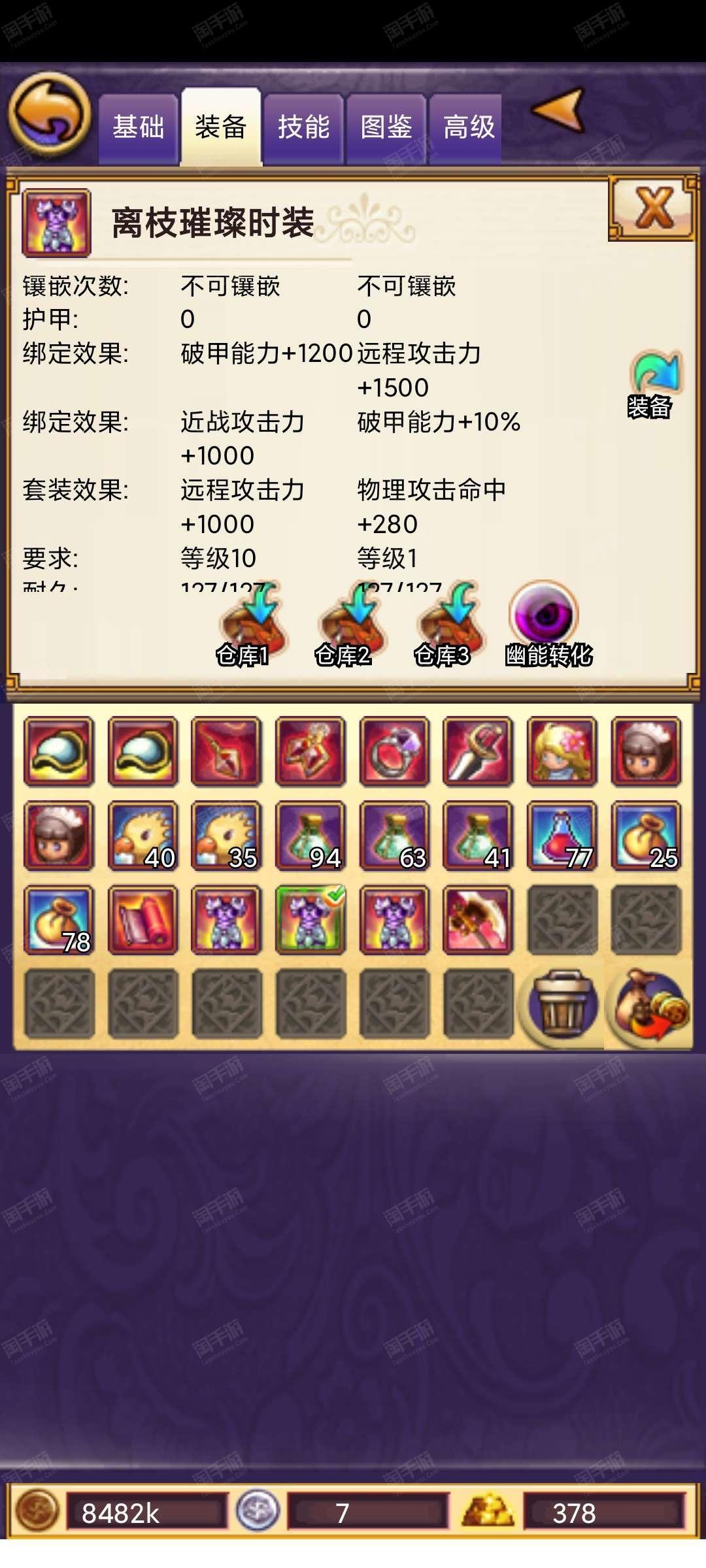This screenshot has height=1568, width=706.
Task: Switch to the 技能 tab
Action: click(303, 128)
